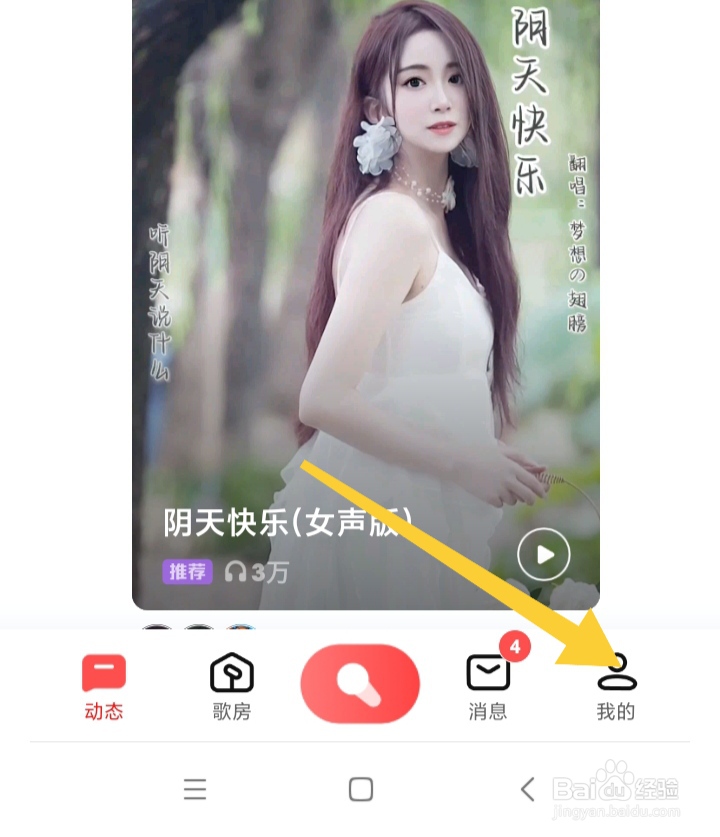This screenshot has width=720, height=837.
Task: Open the 歌房 (song room) icon
Action: pyautogui.click(x=230, y=674)
